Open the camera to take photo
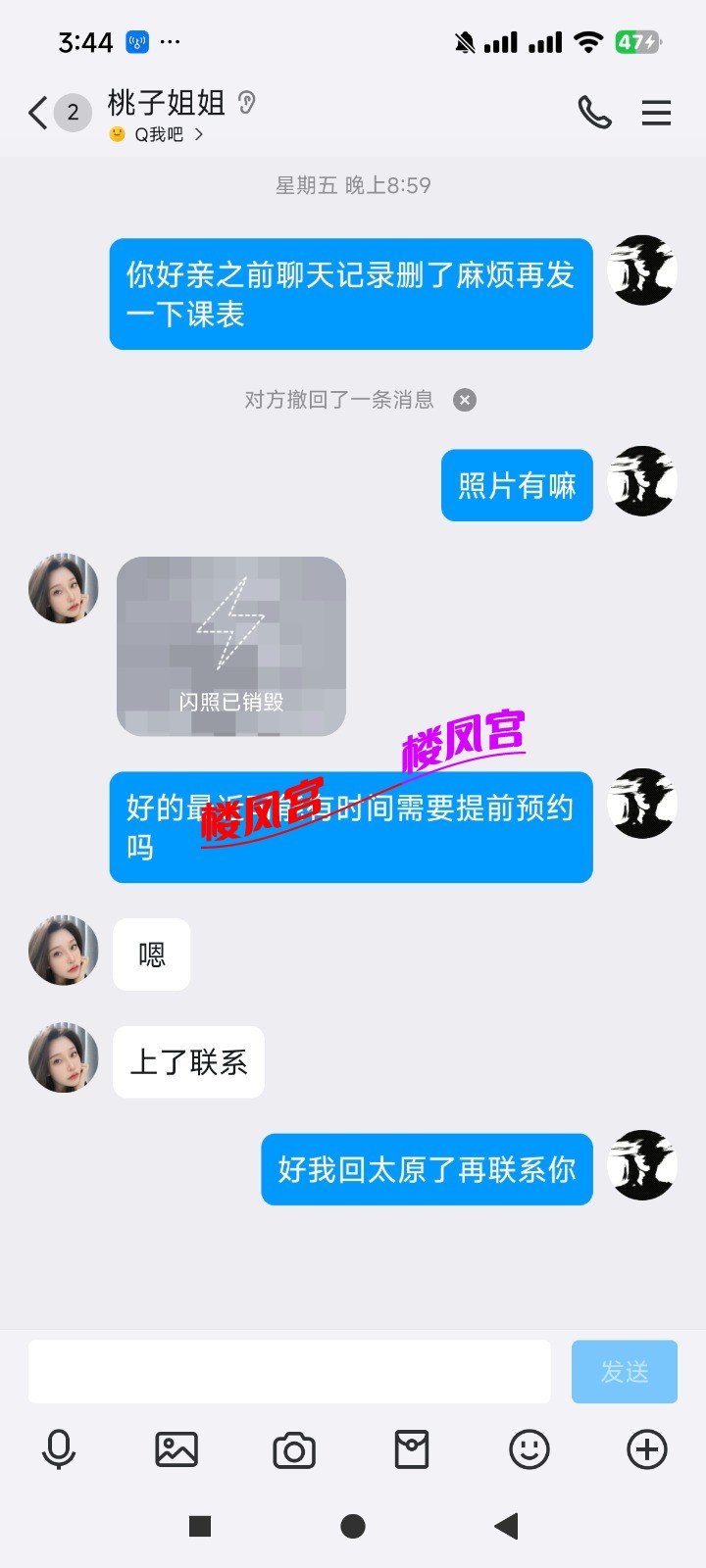 pos(294,1450)
